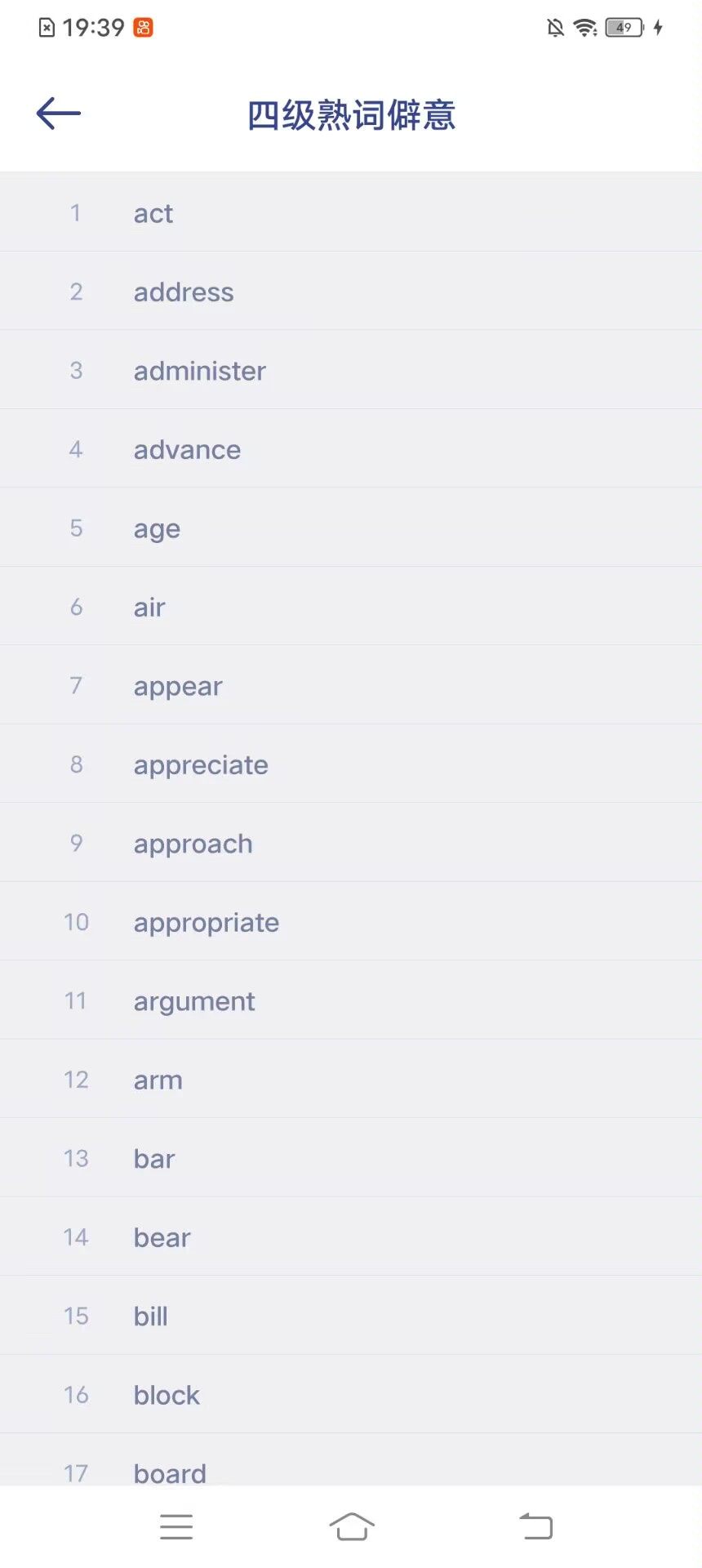The width and height of the screenshot is (702, 1568).
Task: Open the entry "appropriate"
Action: [351, 922]
